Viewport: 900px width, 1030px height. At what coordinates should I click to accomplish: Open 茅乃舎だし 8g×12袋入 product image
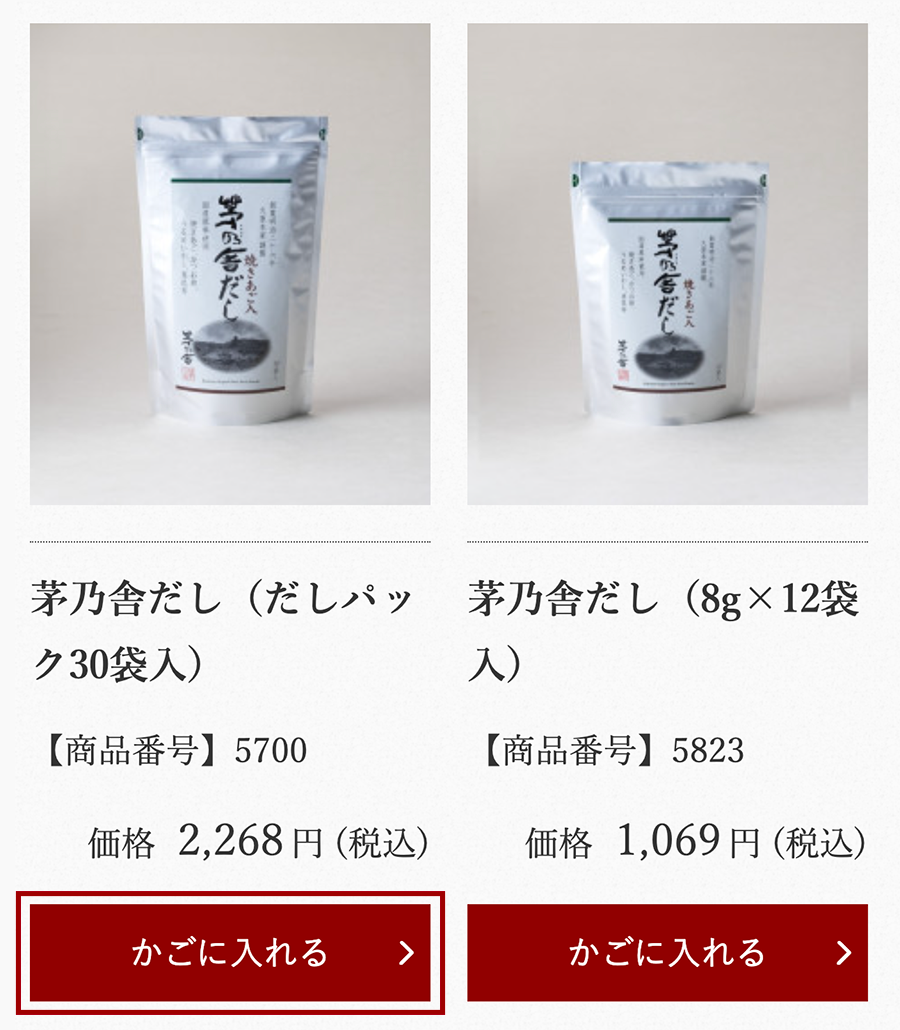pos(667,264)
